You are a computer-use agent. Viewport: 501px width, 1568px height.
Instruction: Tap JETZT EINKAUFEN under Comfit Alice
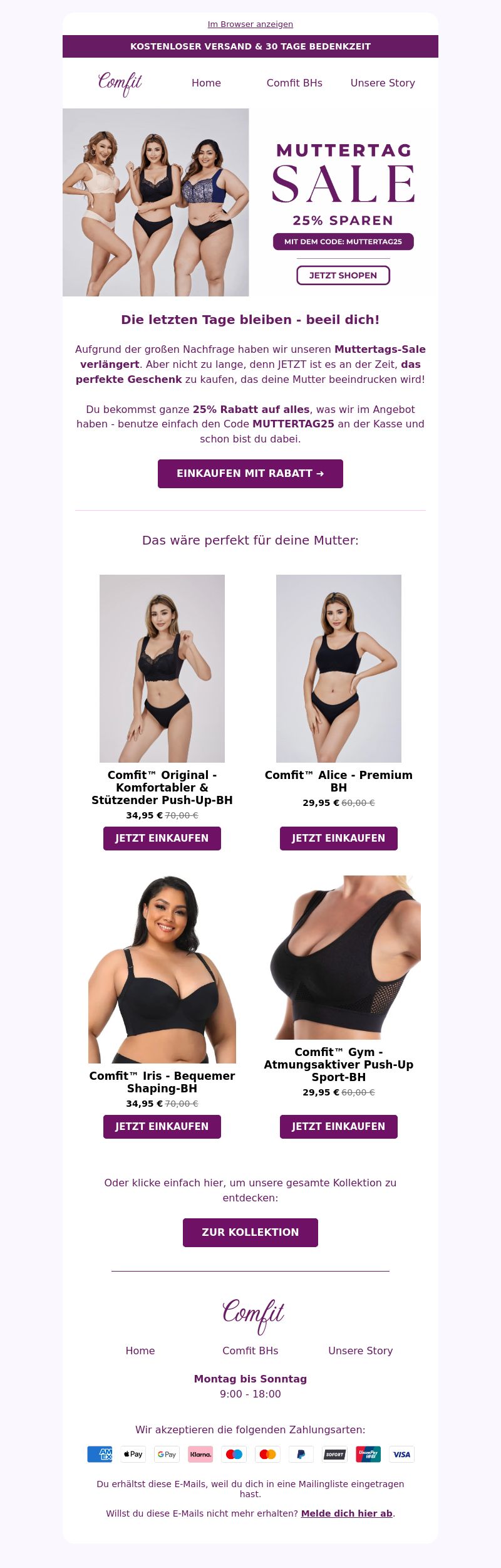click(x=339, y=838)
